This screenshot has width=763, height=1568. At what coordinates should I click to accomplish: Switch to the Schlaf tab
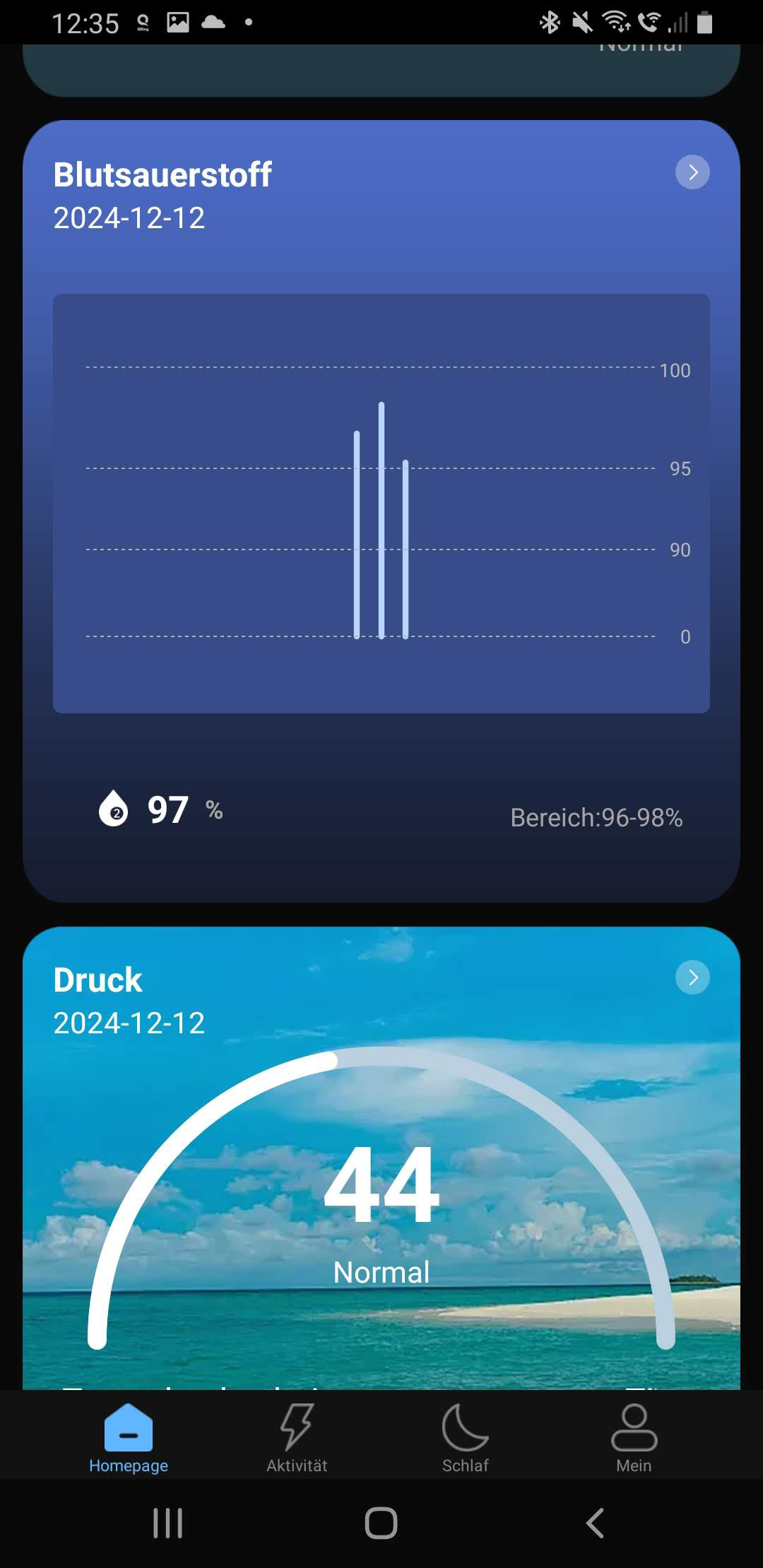click(x=465, y=1438)
